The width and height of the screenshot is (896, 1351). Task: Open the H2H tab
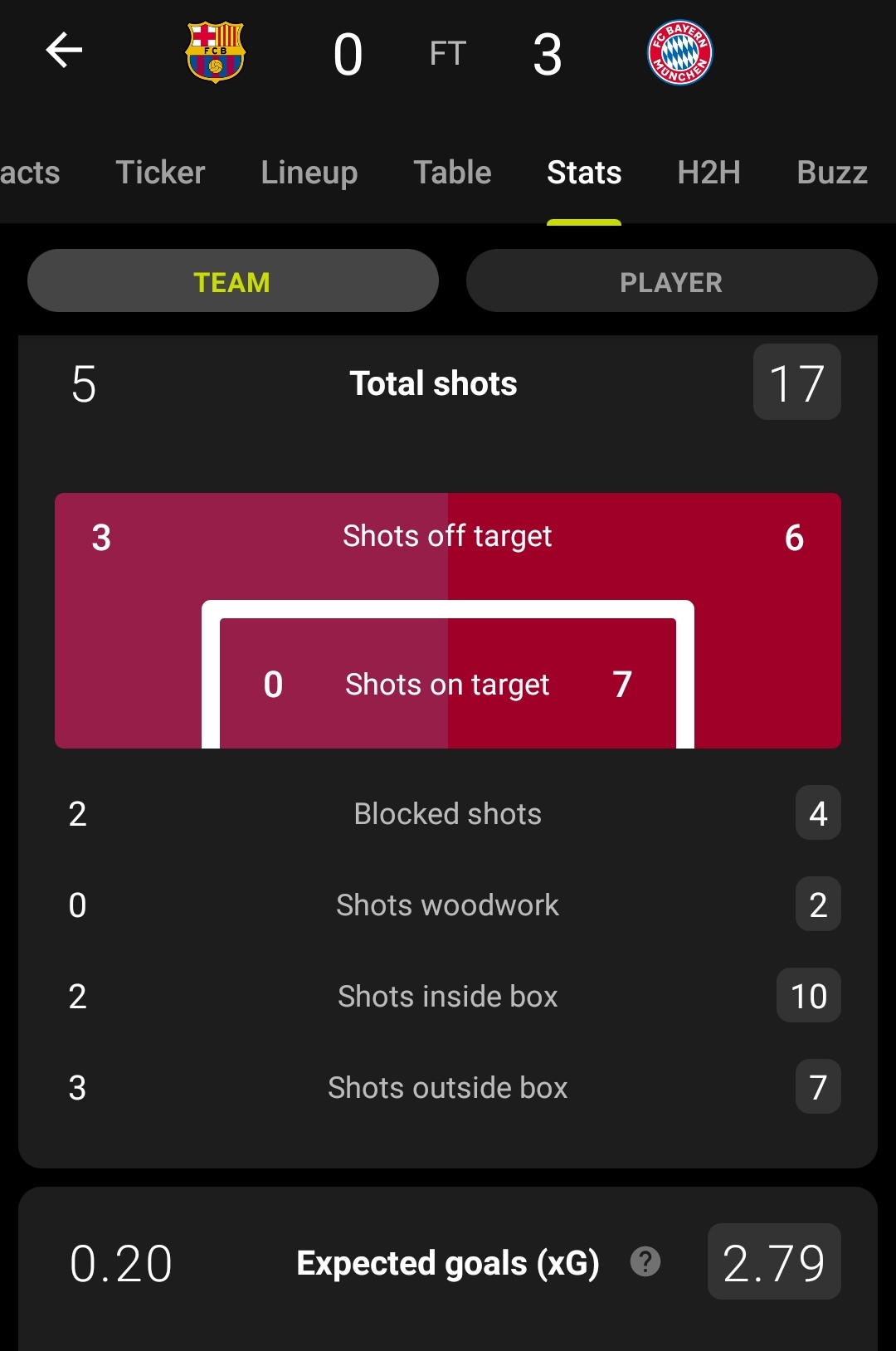point(709,173)
